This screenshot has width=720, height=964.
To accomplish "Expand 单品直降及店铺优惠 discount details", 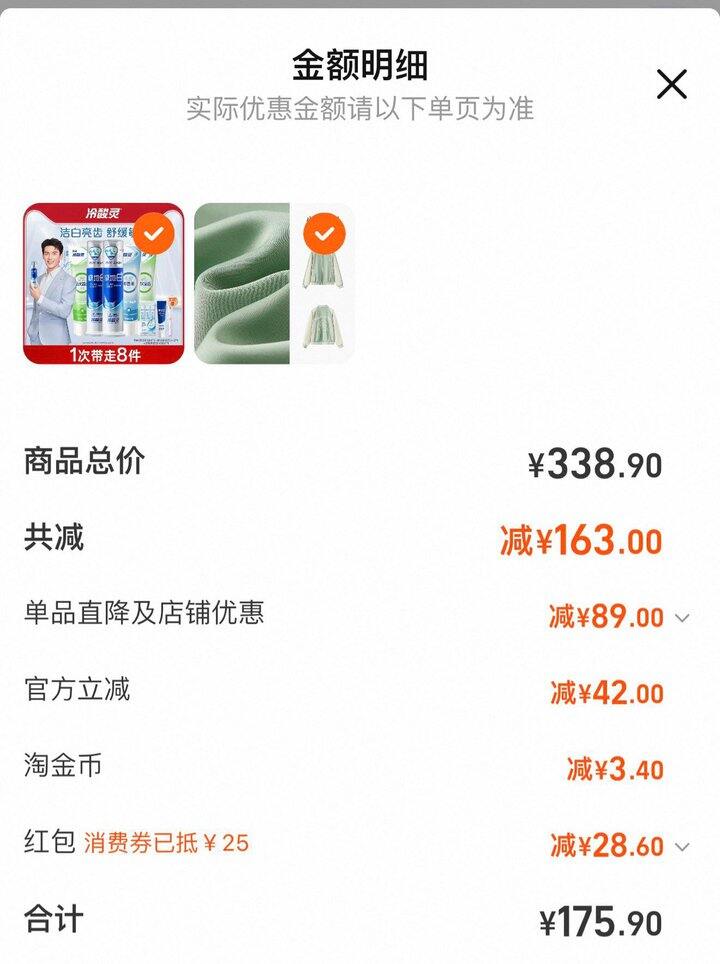I will click(682, 618).
